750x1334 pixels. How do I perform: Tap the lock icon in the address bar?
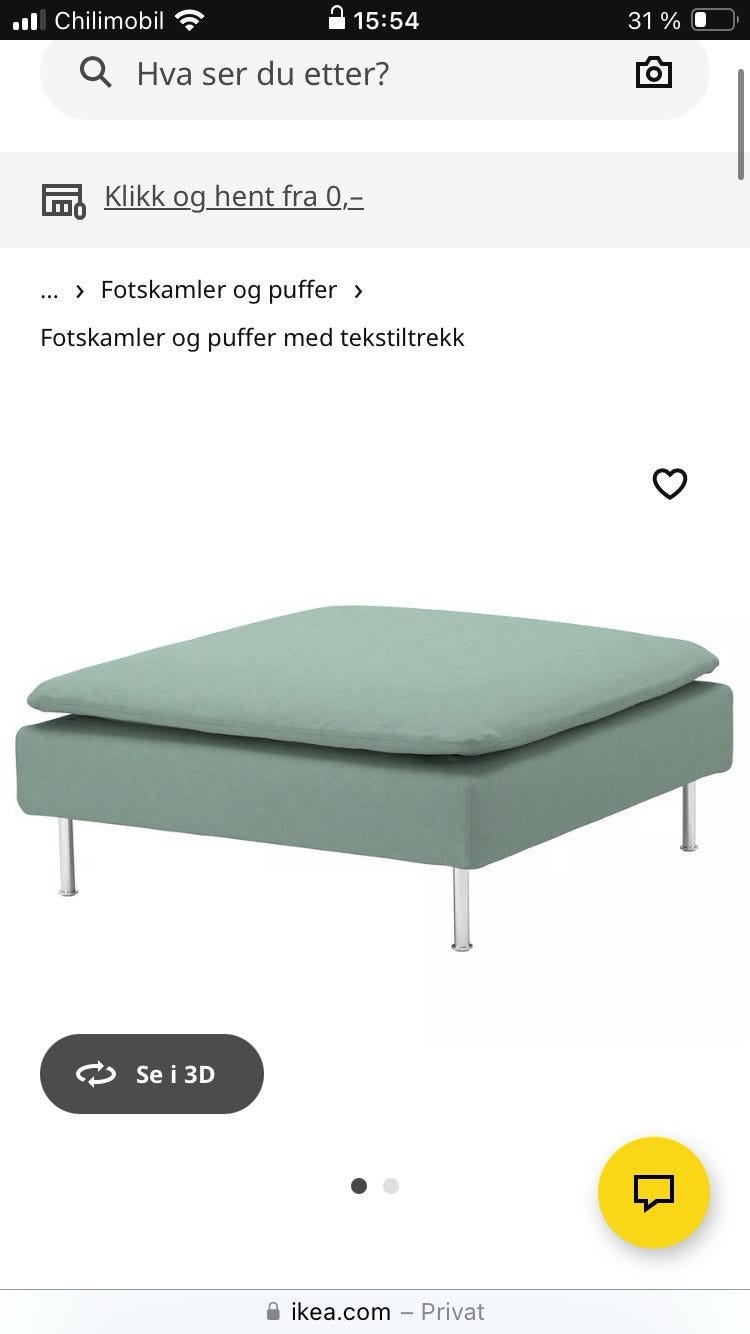273,1311
